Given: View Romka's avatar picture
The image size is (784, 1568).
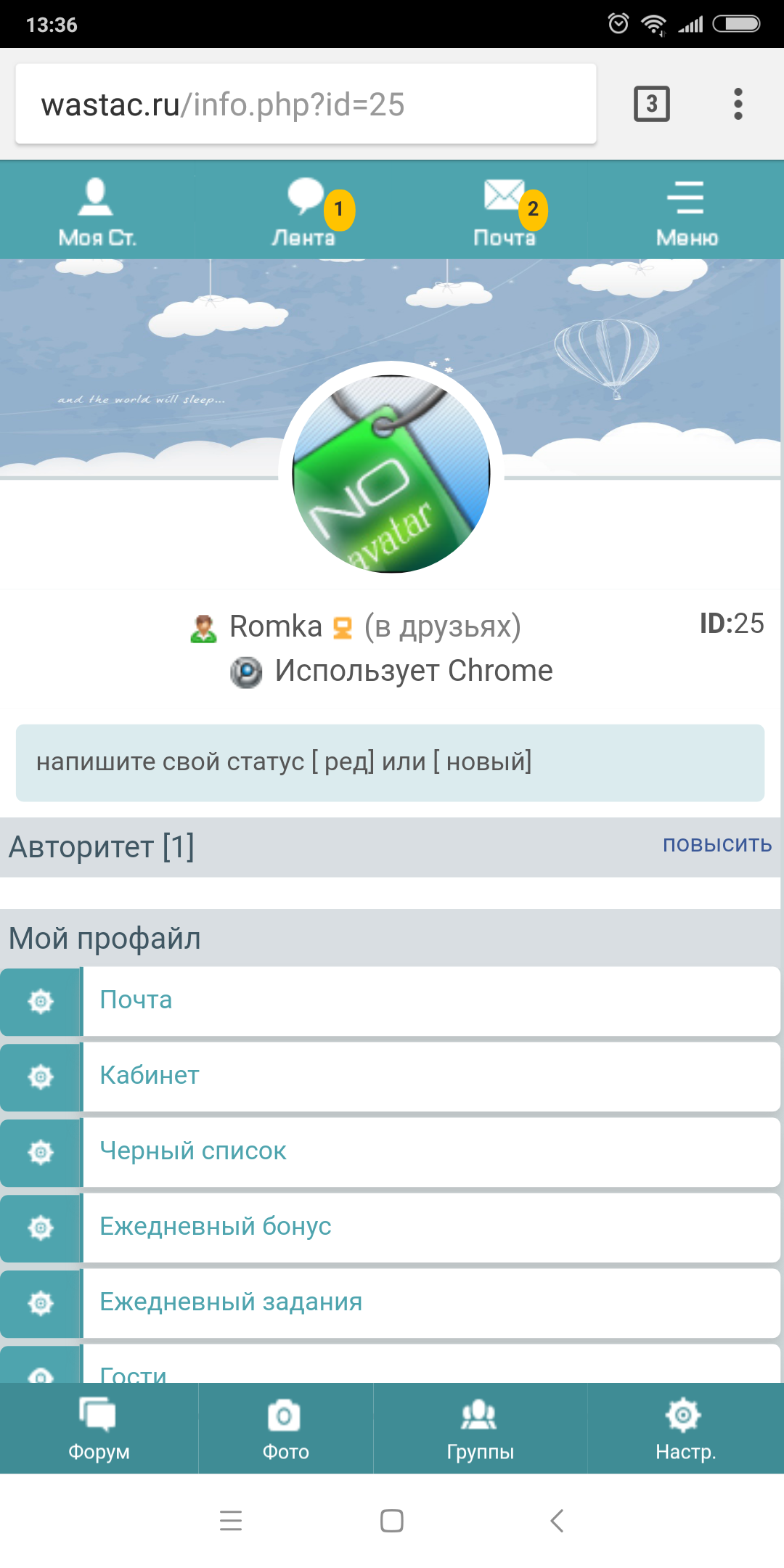Looking at the screenshot, I should pyautogui.click(x=391, y=474).
